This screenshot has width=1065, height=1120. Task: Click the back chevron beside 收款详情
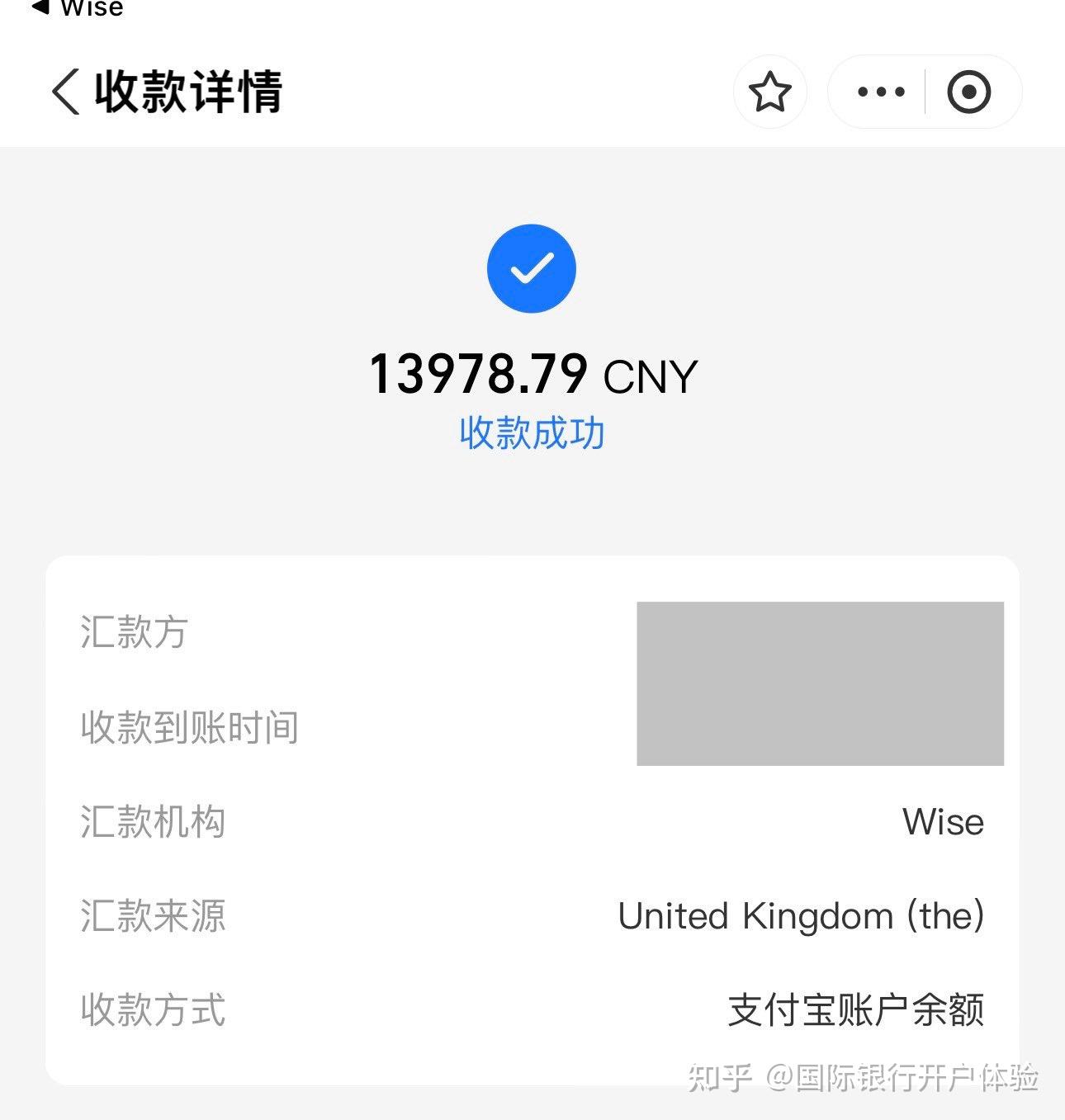(63, 92)
